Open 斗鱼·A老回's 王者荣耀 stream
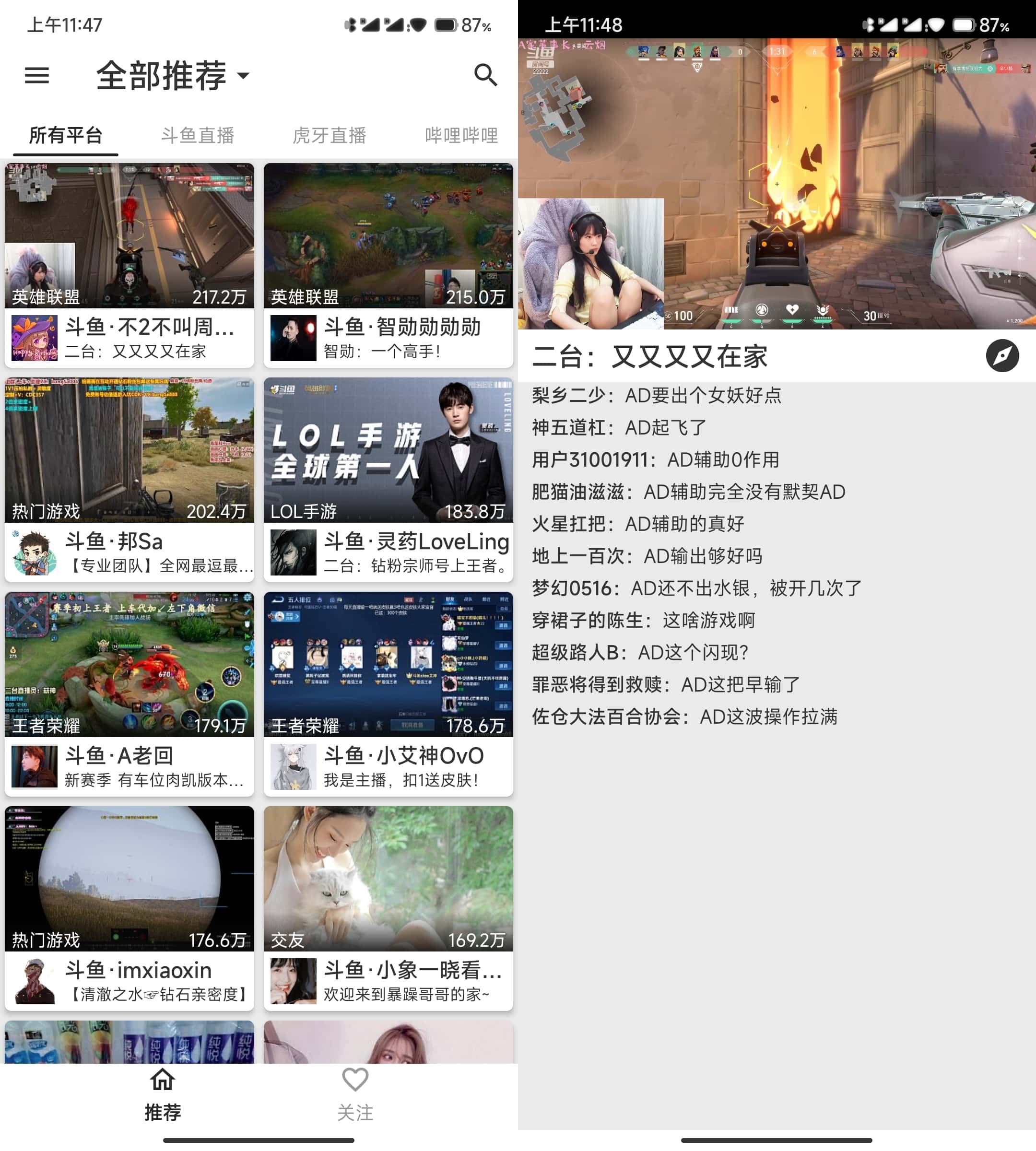Viewport: 1036px width, 1151px height. [x=129, y=693]
